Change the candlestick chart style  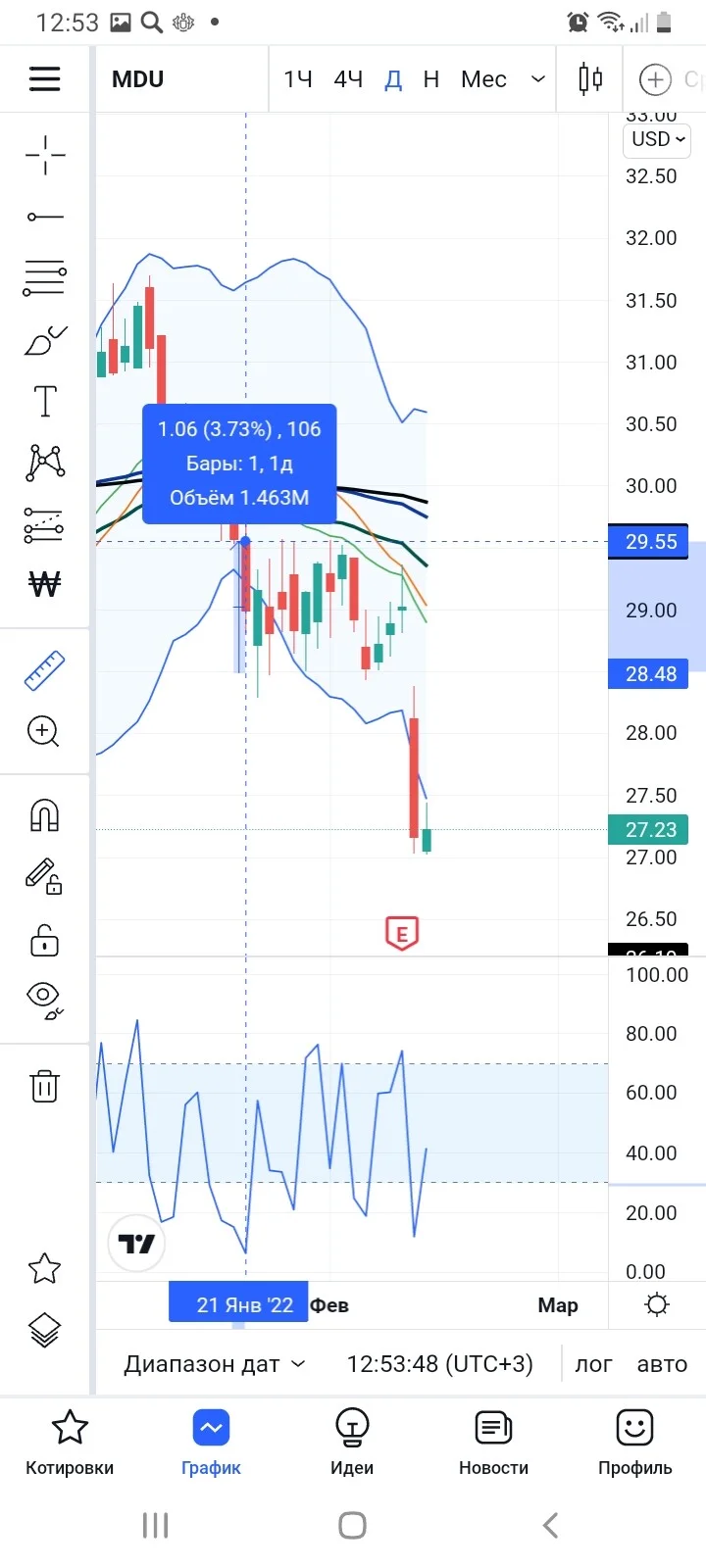[x=590, y=78]
